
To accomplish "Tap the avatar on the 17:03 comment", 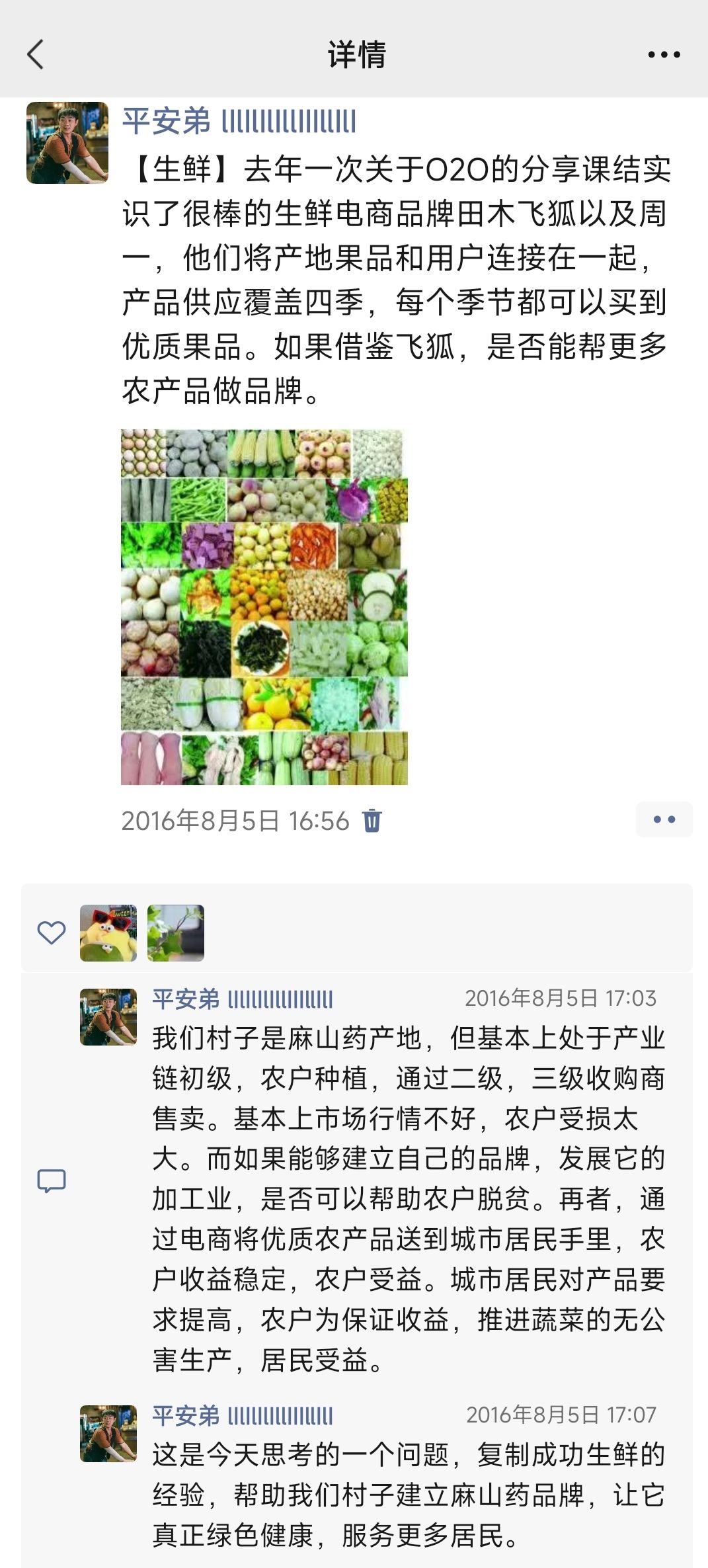I will tap(108, 1017).
